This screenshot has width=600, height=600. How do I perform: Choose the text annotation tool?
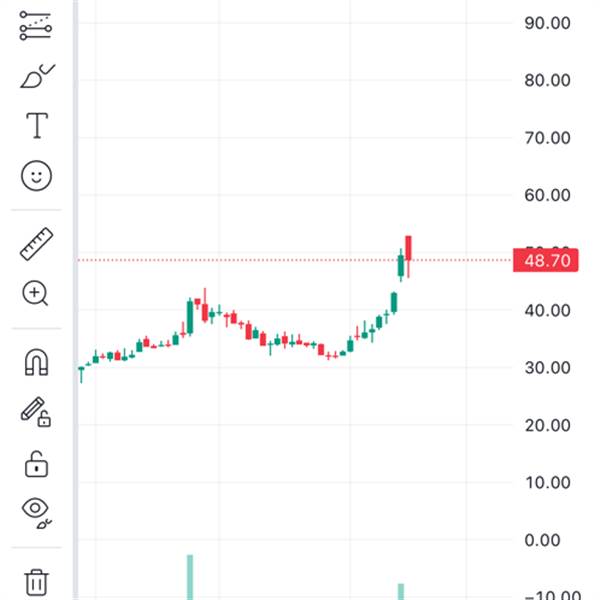(37, 126)
